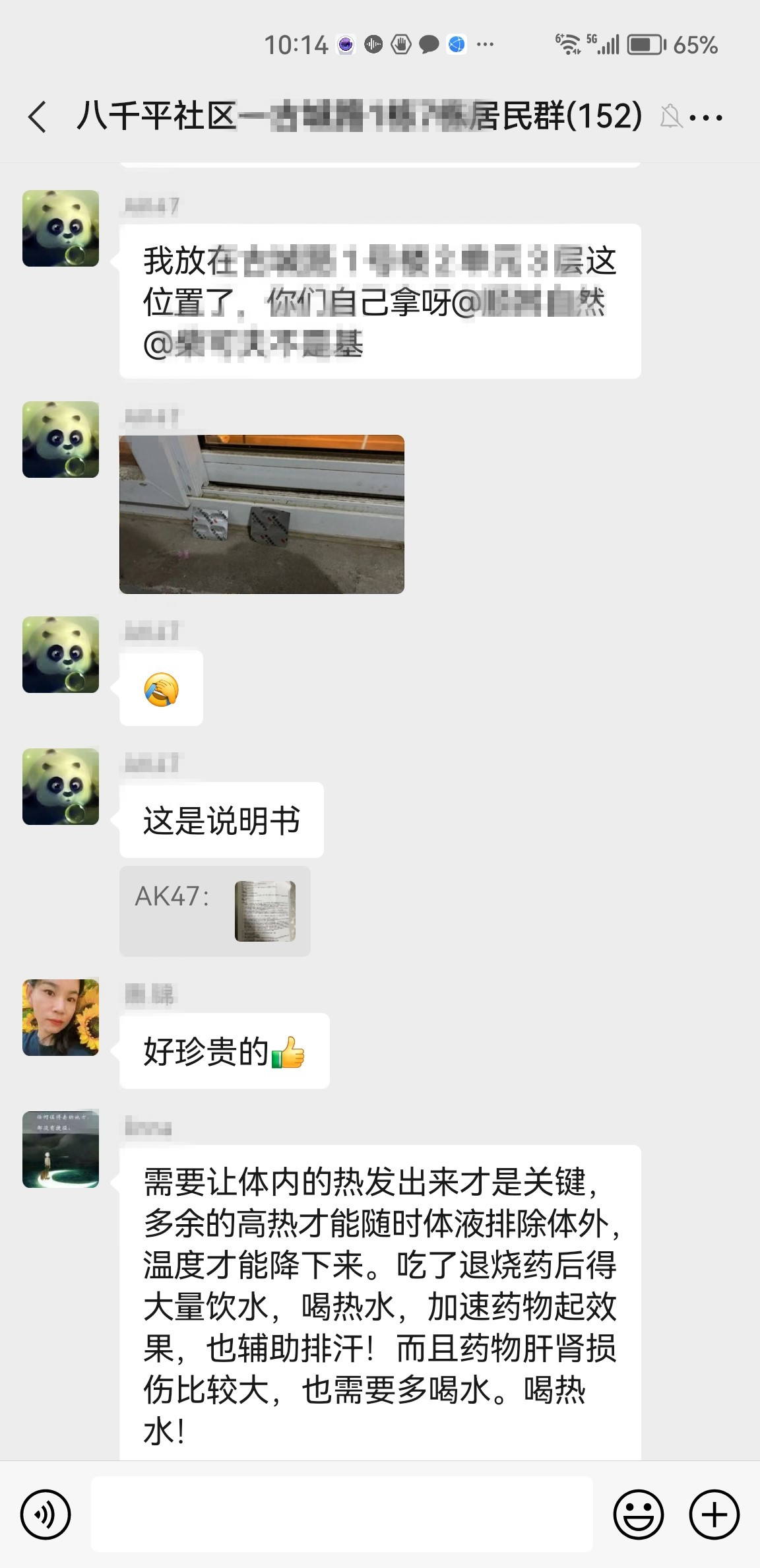Open the plus attachments menu

click(x=714, y=1514)
